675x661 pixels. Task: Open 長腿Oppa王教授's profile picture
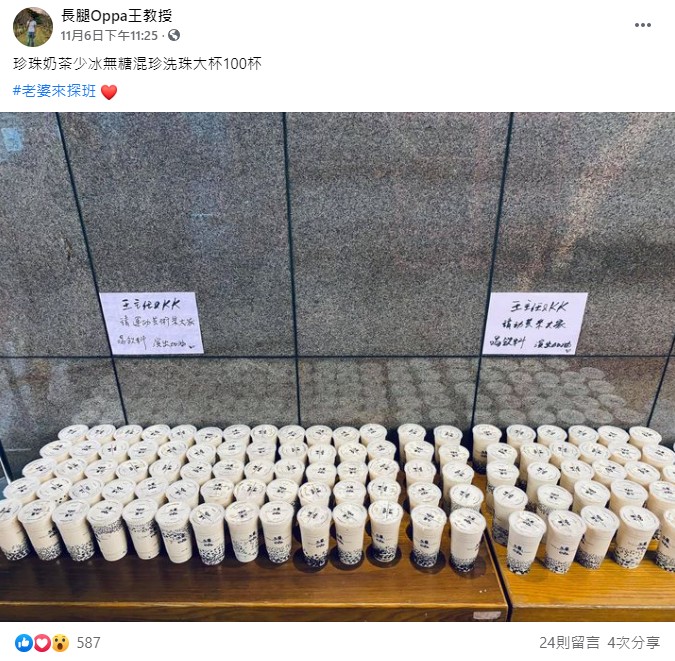(x=32, y=26)
